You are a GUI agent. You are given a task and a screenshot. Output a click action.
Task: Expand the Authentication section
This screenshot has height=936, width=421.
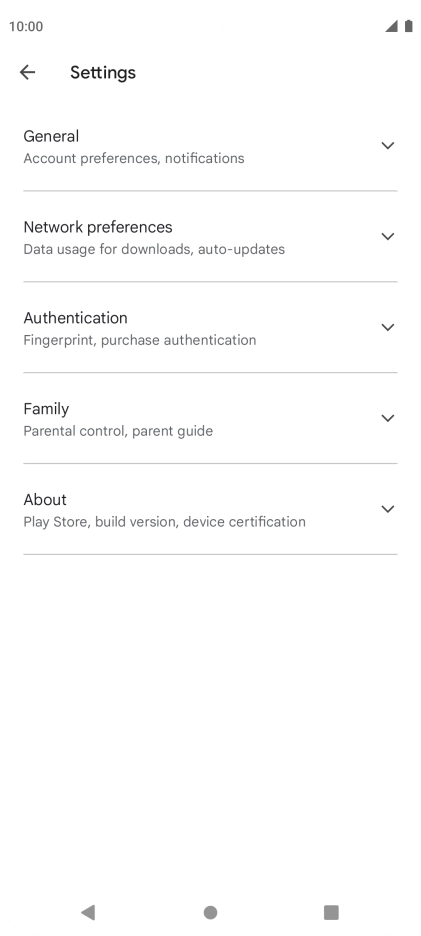point(210,328)
